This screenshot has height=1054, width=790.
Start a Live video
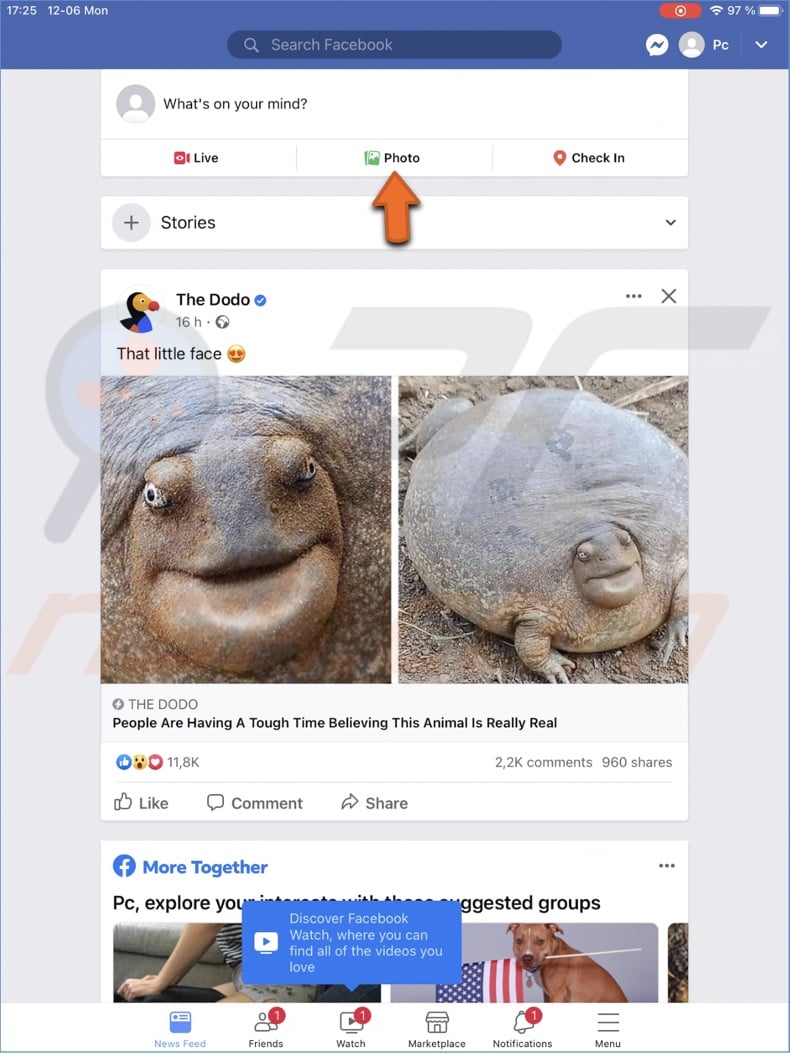coord(196,158)
